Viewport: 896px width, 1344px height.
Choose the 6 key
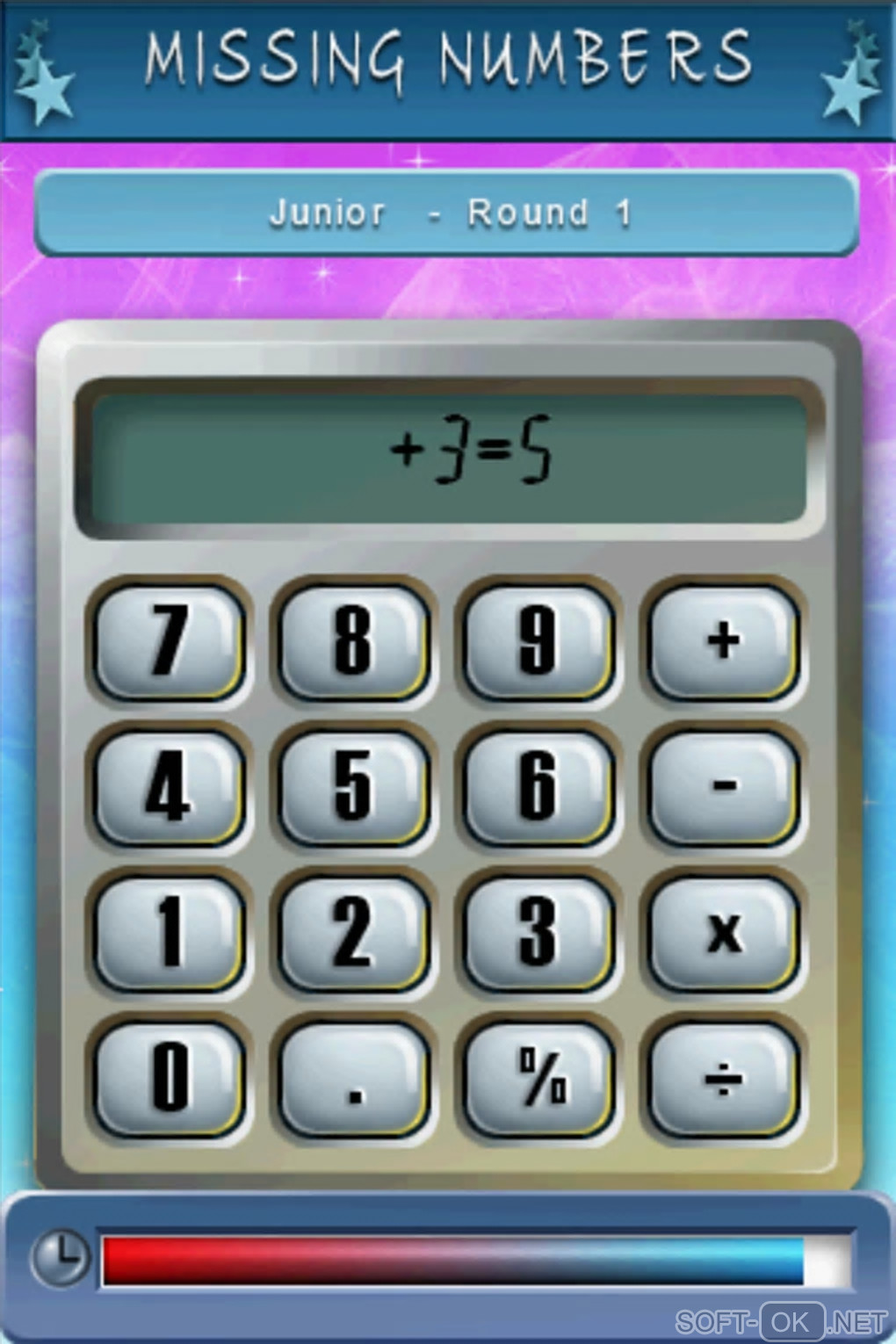pyautogui.click(x=538, y=786)
